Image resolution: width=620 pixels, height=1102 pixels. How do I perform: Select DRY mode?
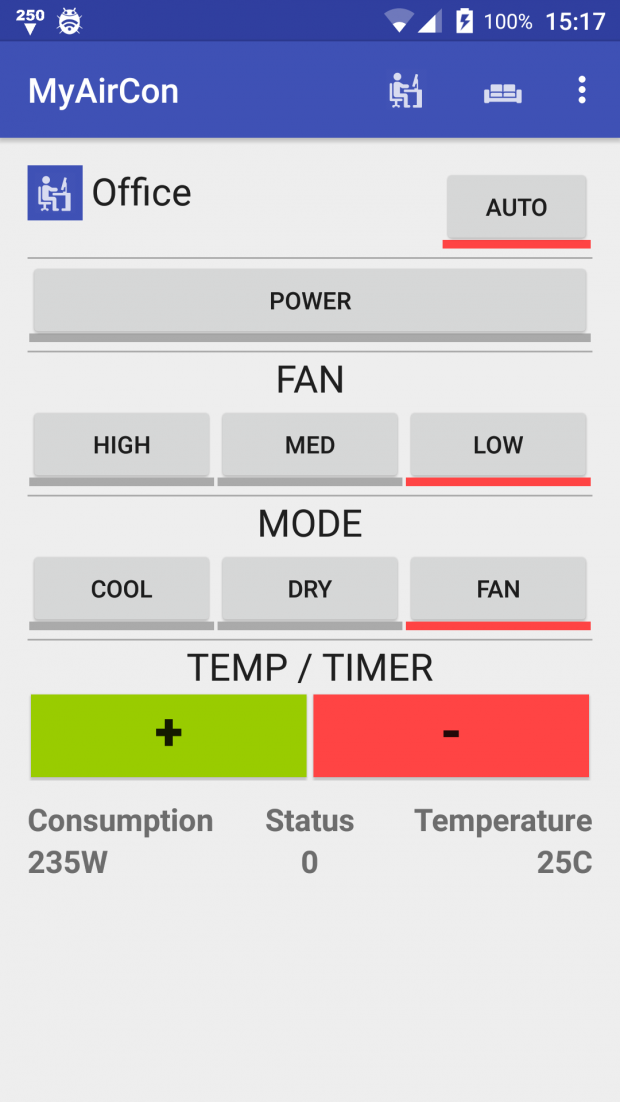[310, 589]
